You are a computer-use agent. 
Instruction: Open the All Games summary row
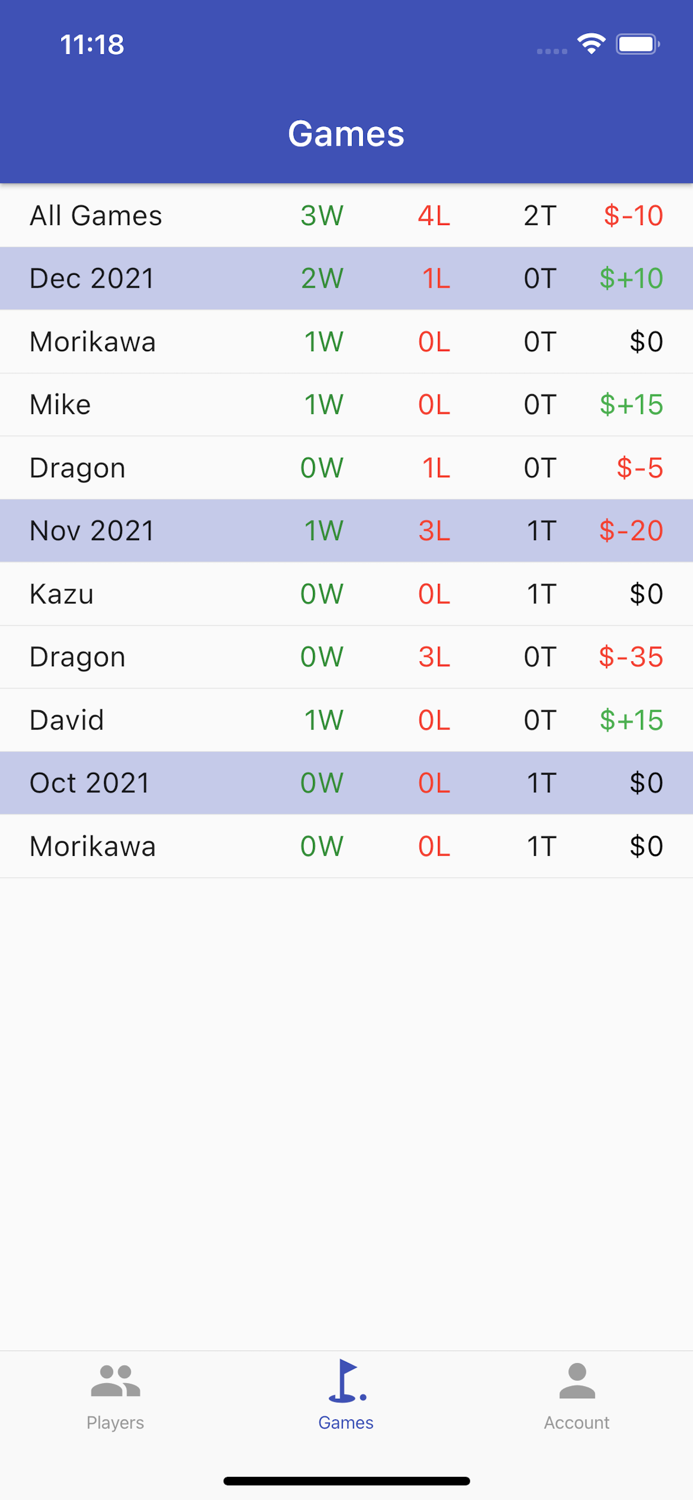click(x=346, y=216)
